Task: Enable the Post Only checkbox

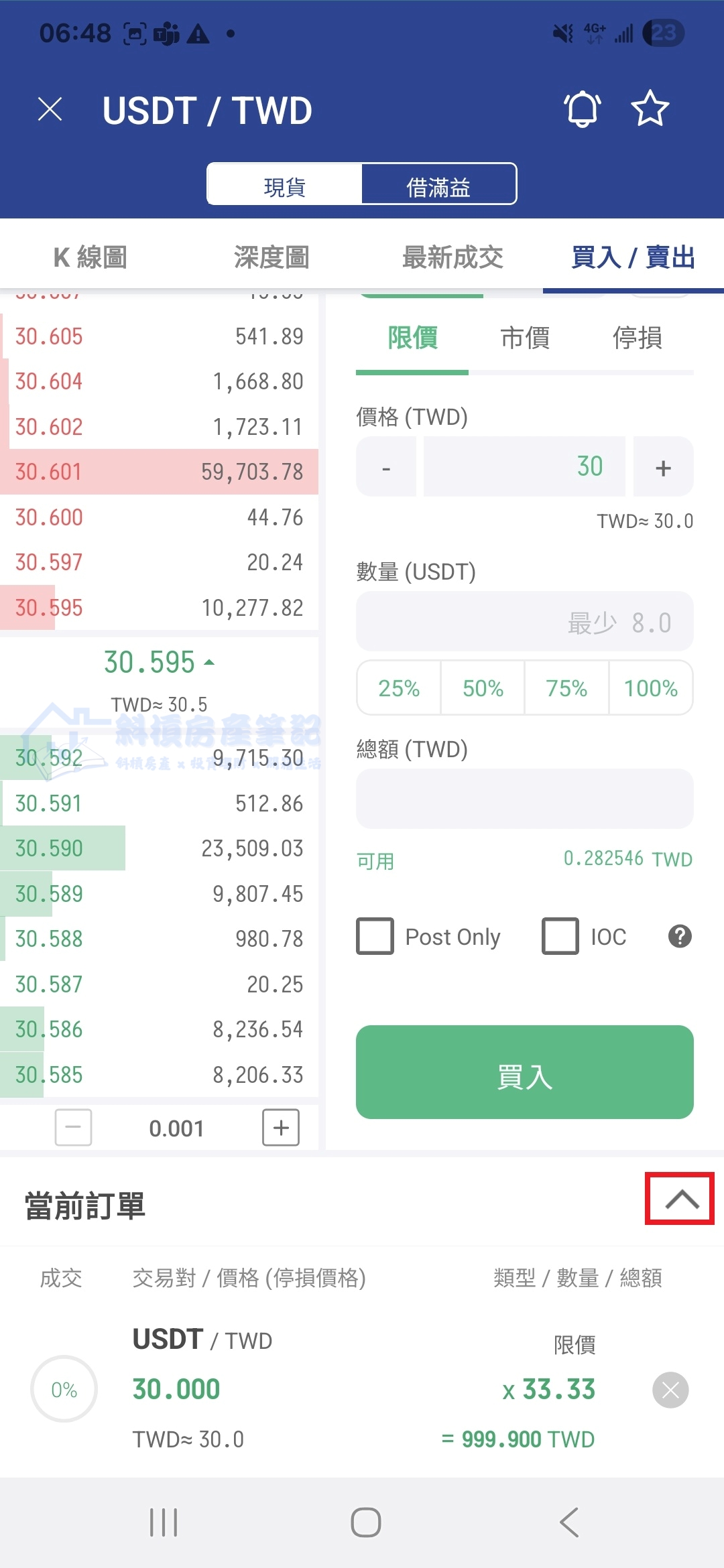Action: 375,936
